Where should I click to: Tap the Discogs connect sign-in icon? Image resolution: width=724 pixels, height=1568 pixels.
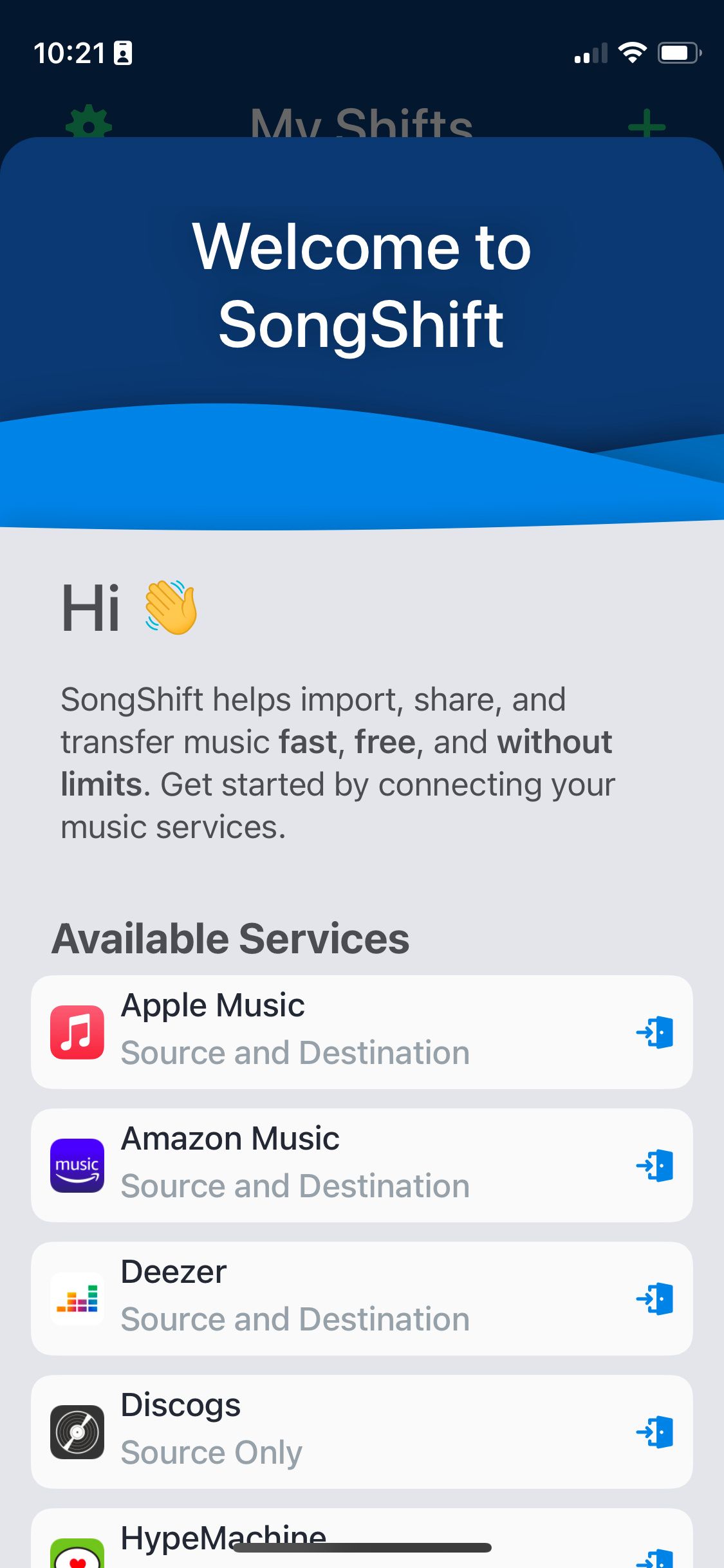654,1430
